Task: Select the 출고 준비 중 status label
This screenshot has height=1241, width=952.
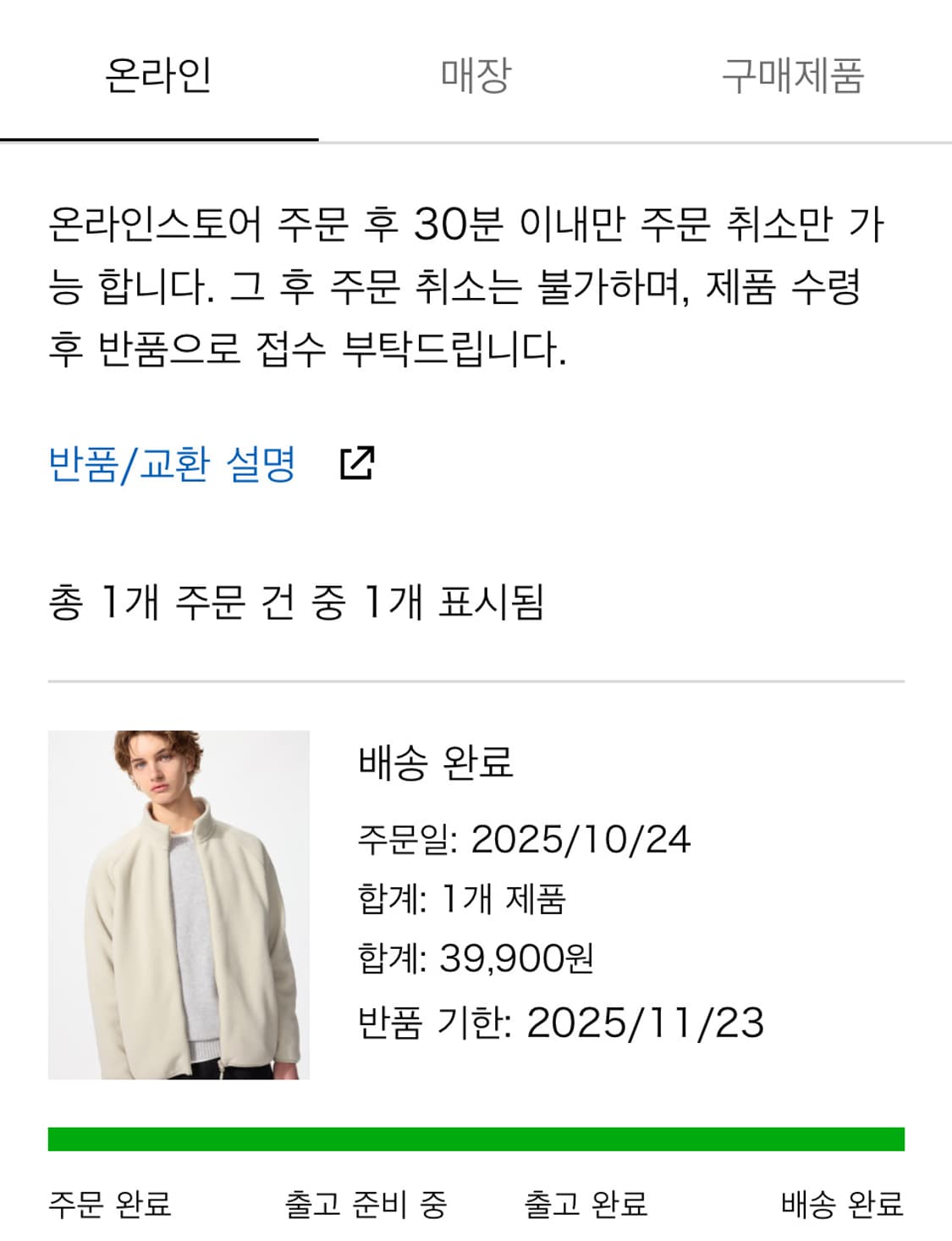Action: pyautogui.click(x=366, y=1202)
